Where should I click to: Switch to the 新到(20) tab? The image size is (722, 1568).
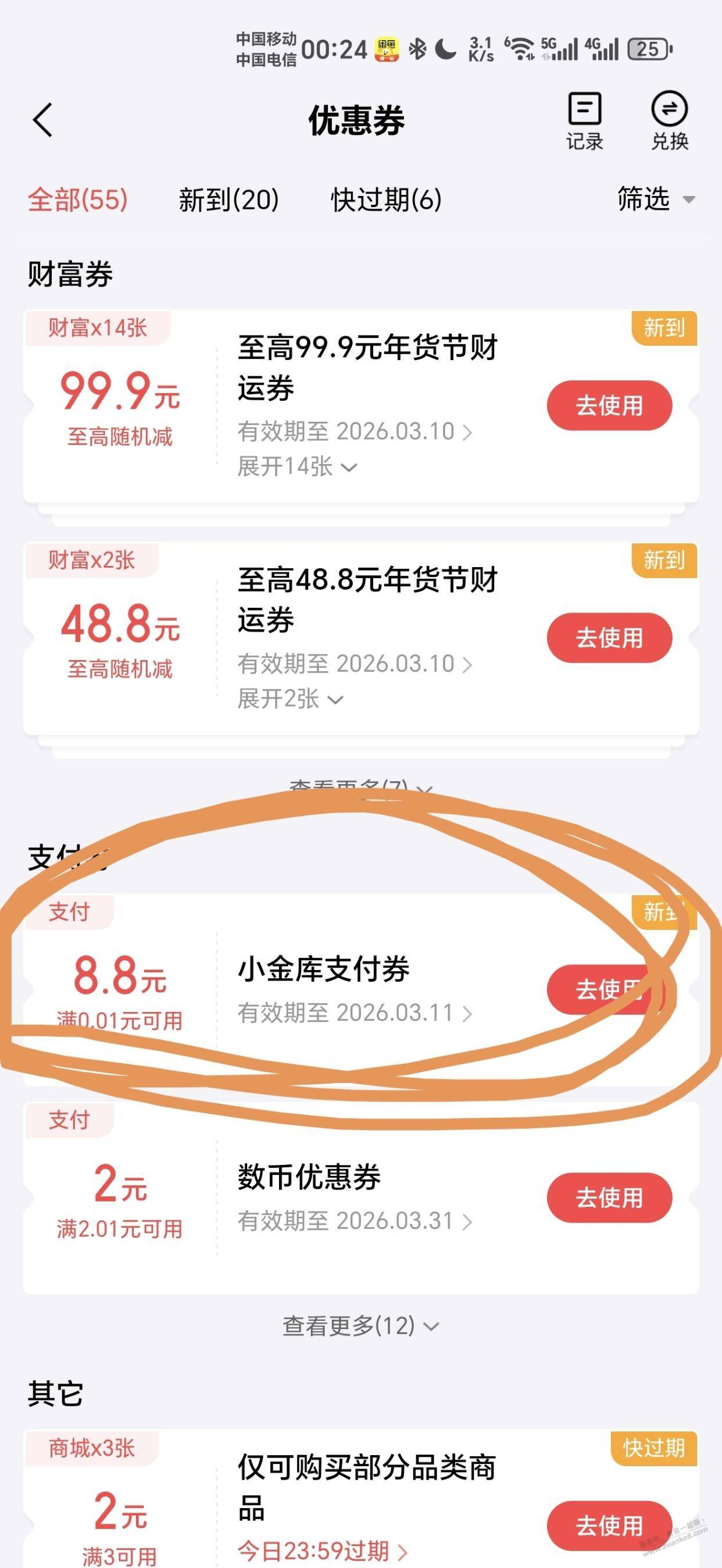[x=228, y=199]
